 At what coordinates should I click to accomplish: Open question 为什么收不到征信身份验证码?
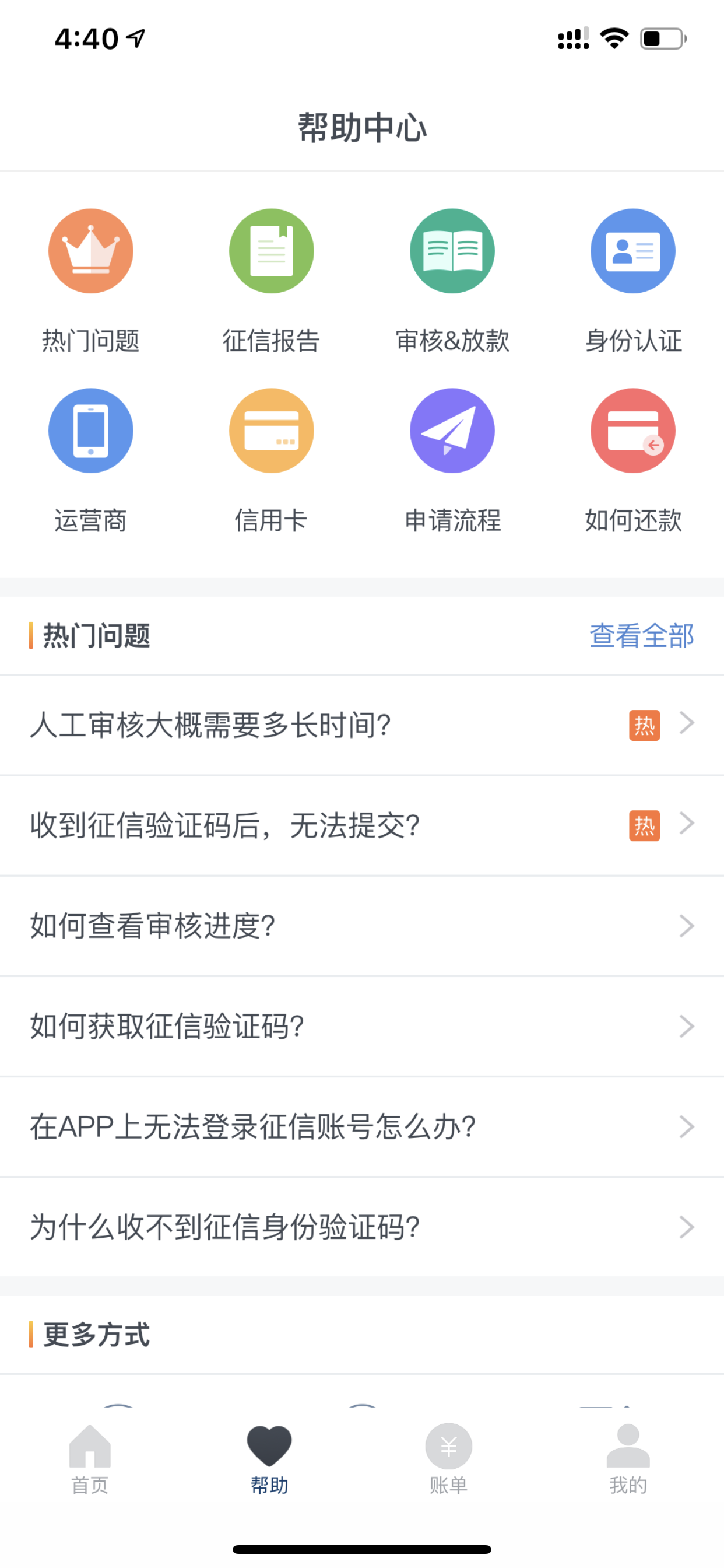(x=362, y=1227)
